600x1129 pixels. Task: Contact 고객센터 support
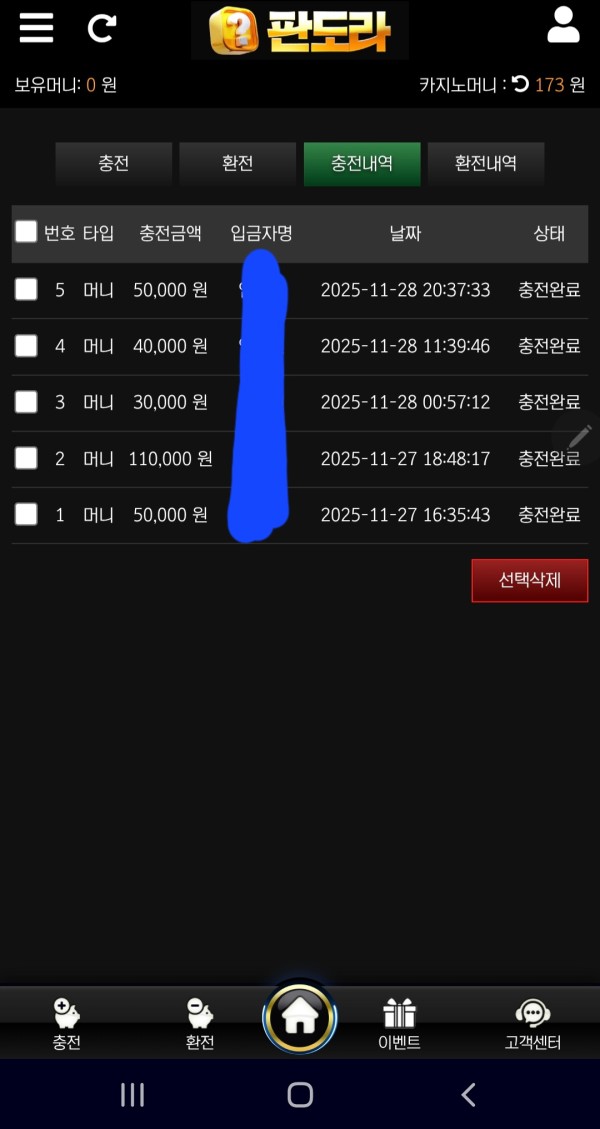(532, 1024)
